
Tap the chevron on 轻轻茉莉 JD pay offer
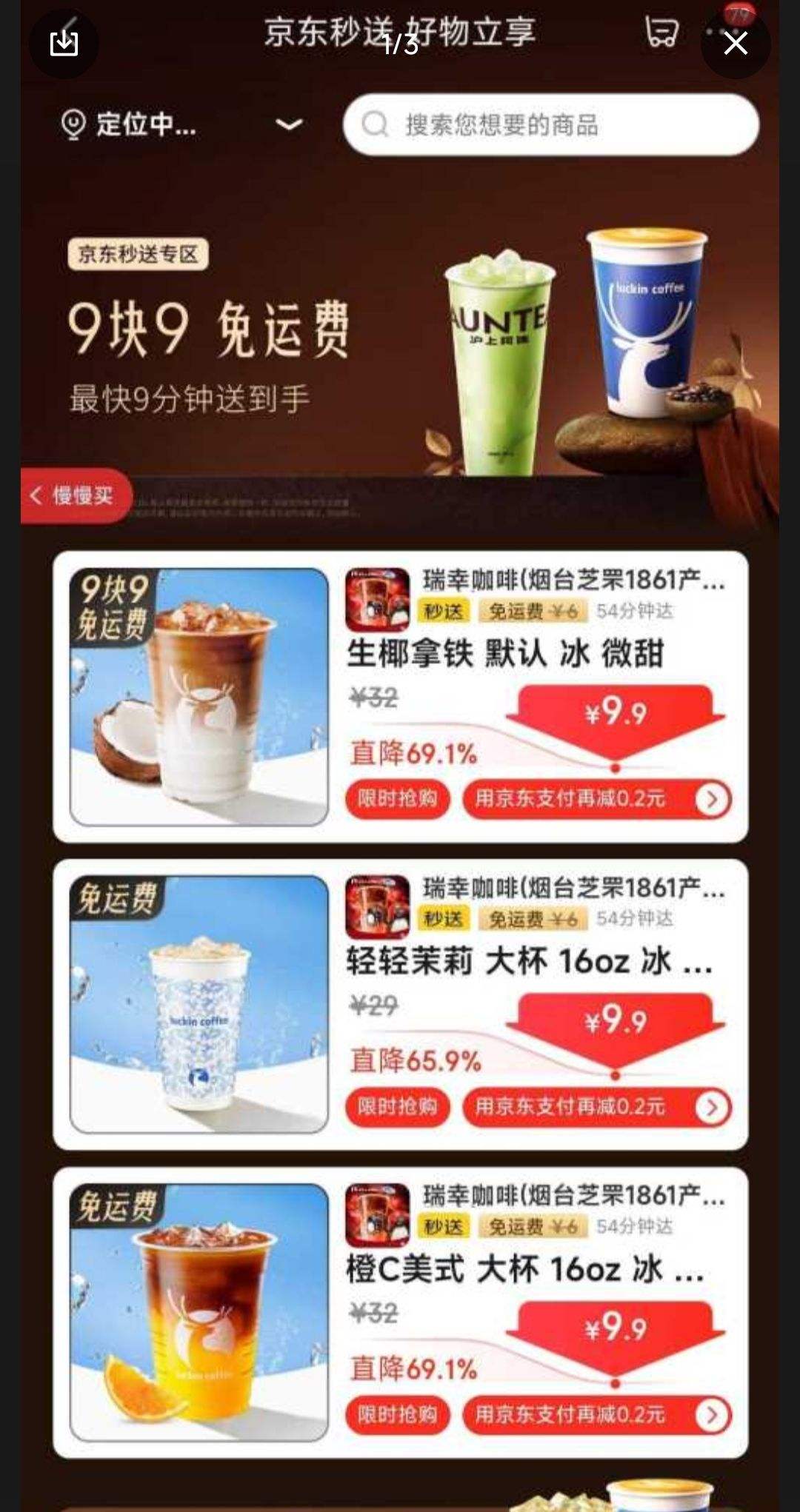click(x=713, y=1108)
